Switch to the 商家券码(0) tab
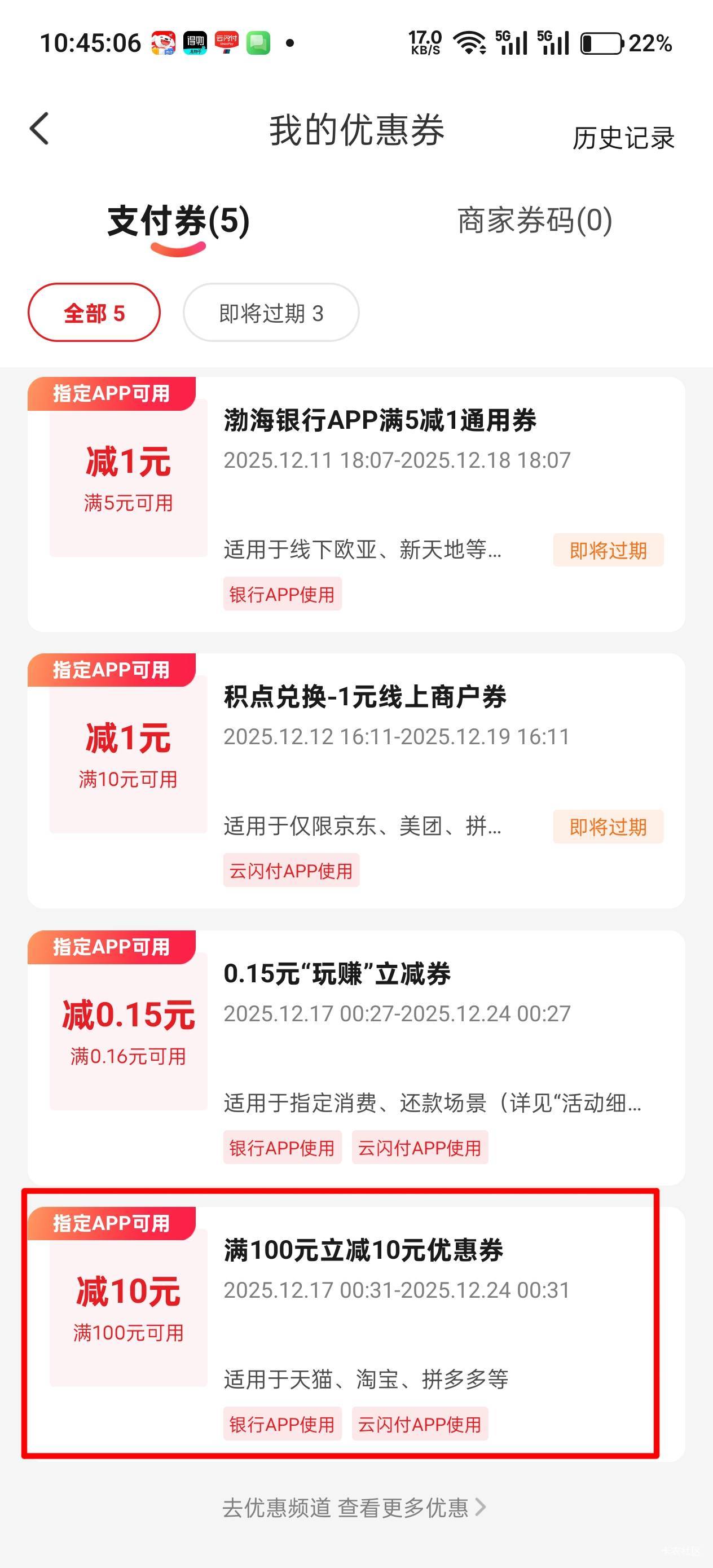713x1568 pixels. [534, 221]
